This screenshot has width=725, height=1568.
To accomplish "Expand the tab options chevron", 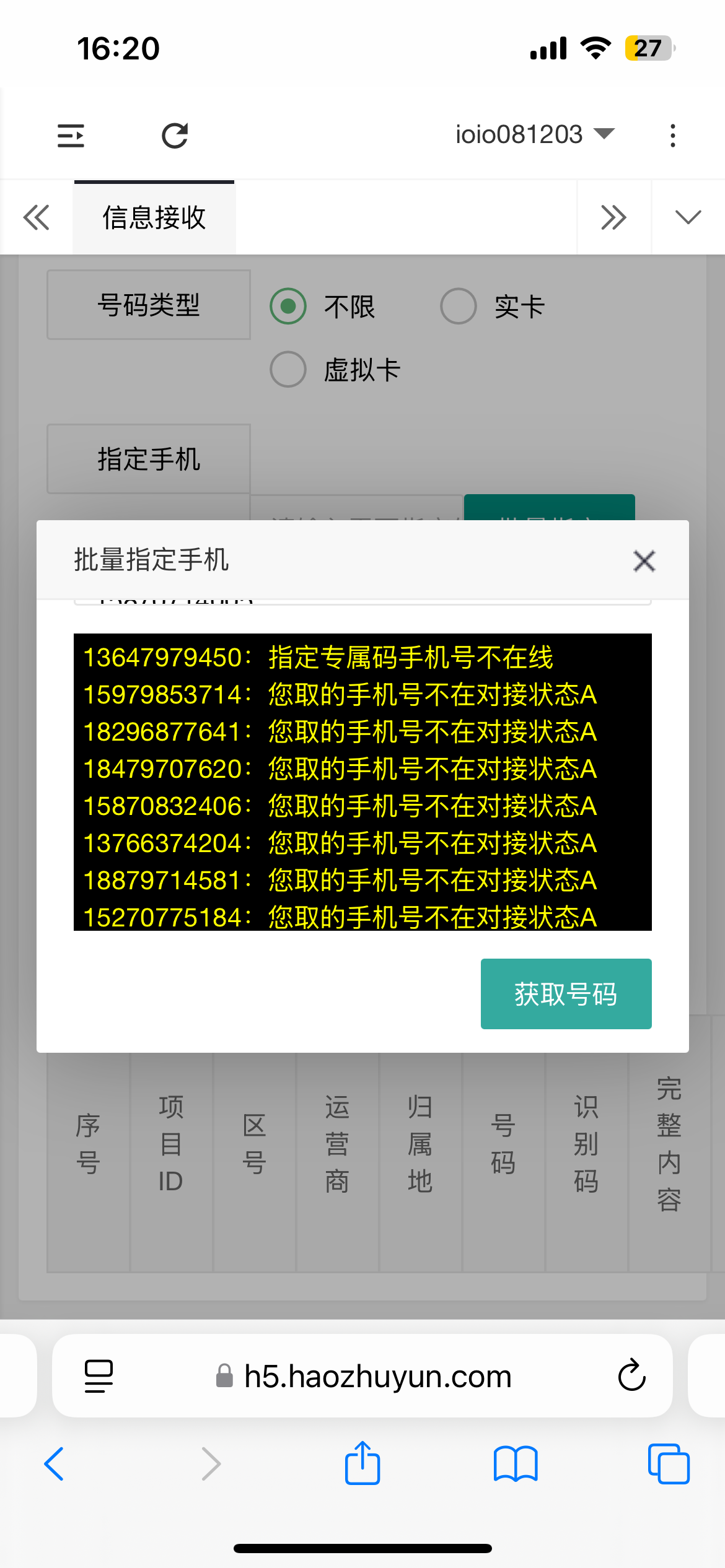I will pyautogui.click(x=688, y=217).
